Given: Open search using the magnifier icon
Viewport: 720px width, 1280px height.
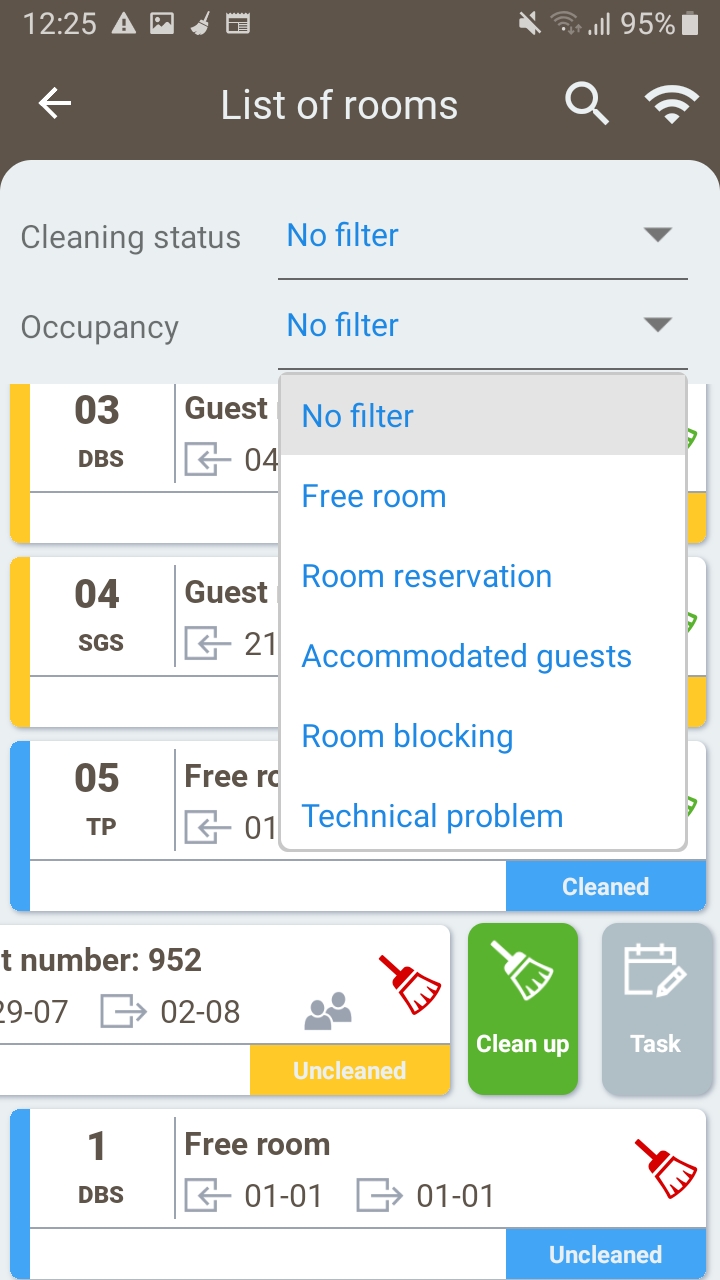Looking at the screenshot, I should 587,103.
